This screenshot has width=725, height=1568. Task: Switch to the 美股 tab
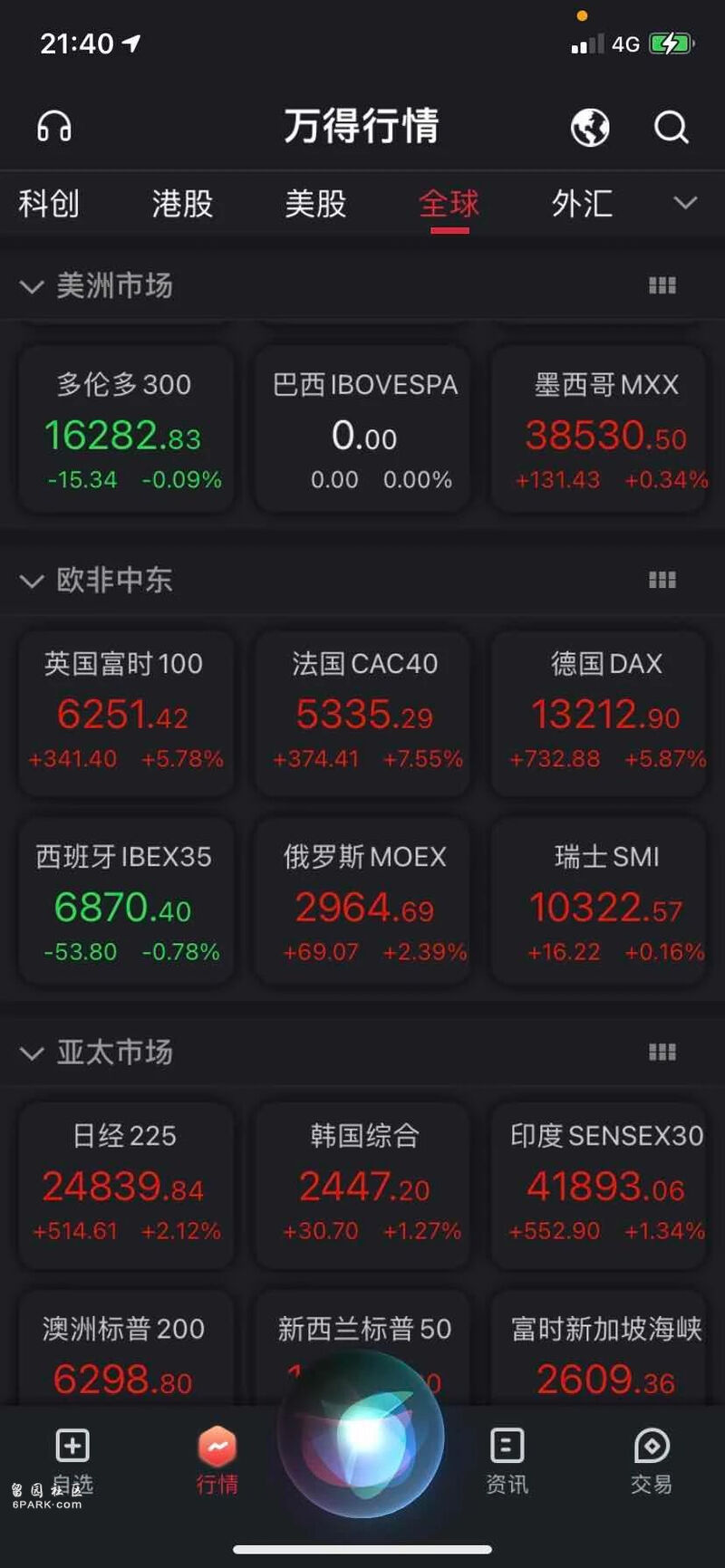click(315, 204)
